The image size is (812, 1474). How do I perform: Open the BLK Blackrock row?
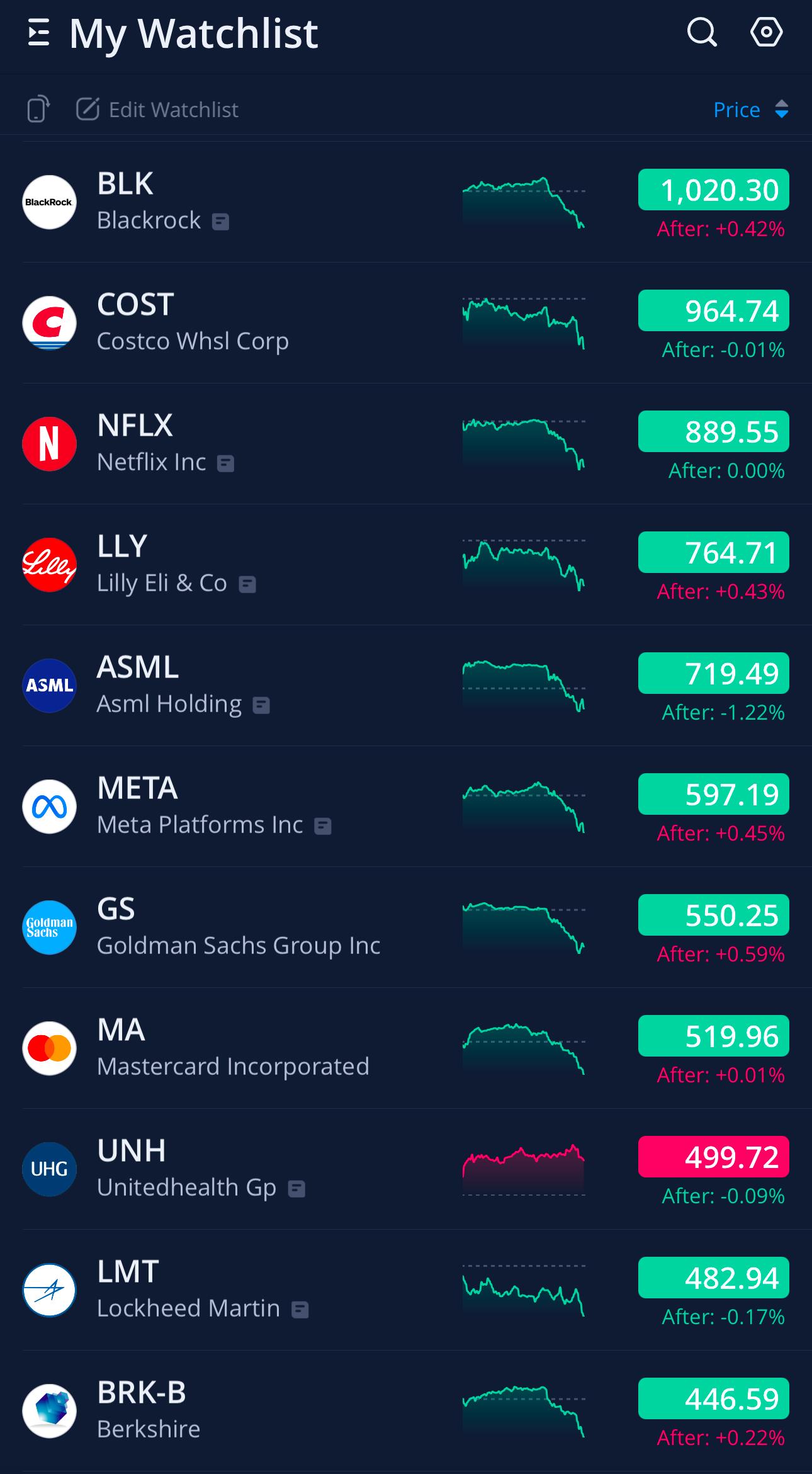coord(406,202)
